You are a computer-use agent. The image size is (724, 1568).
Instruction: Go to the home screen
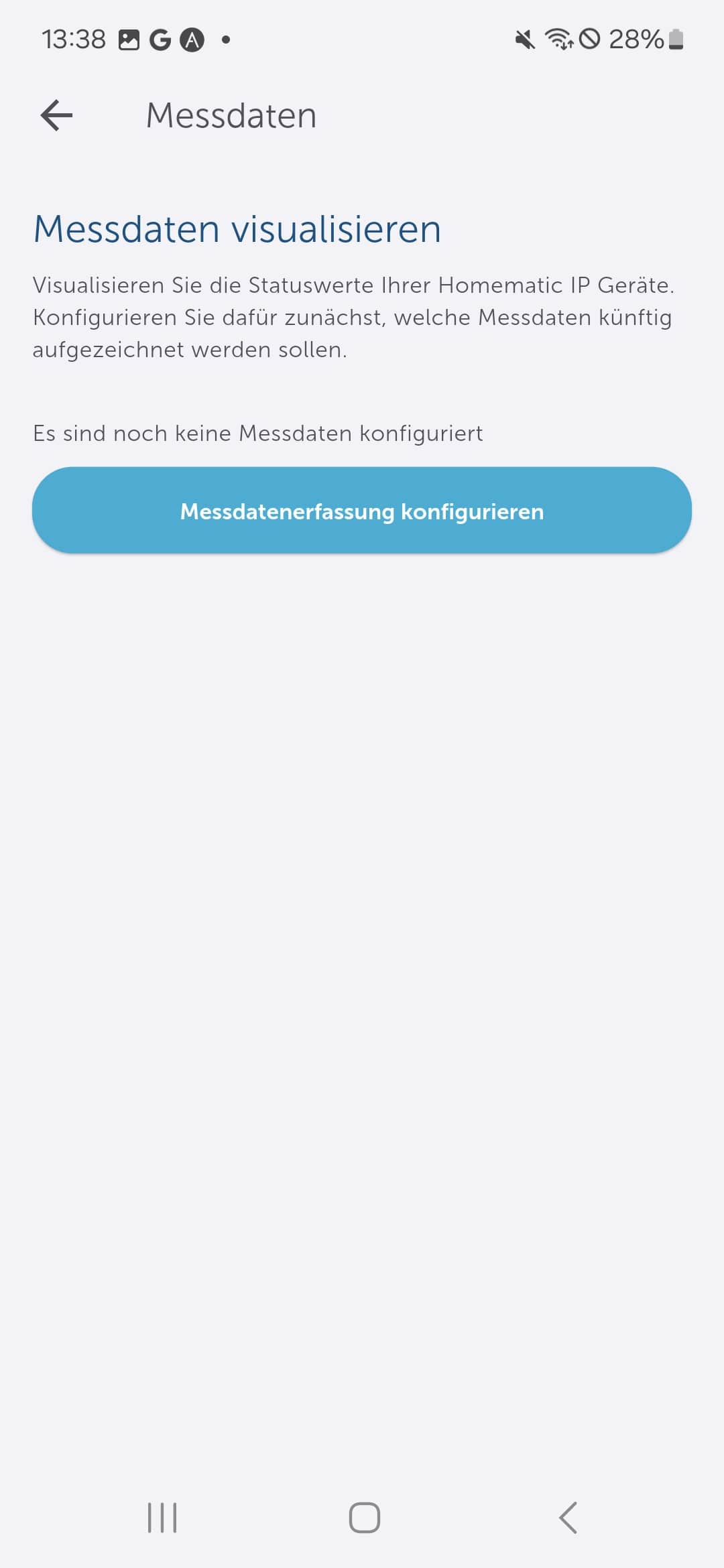(x=364, y=1517)
